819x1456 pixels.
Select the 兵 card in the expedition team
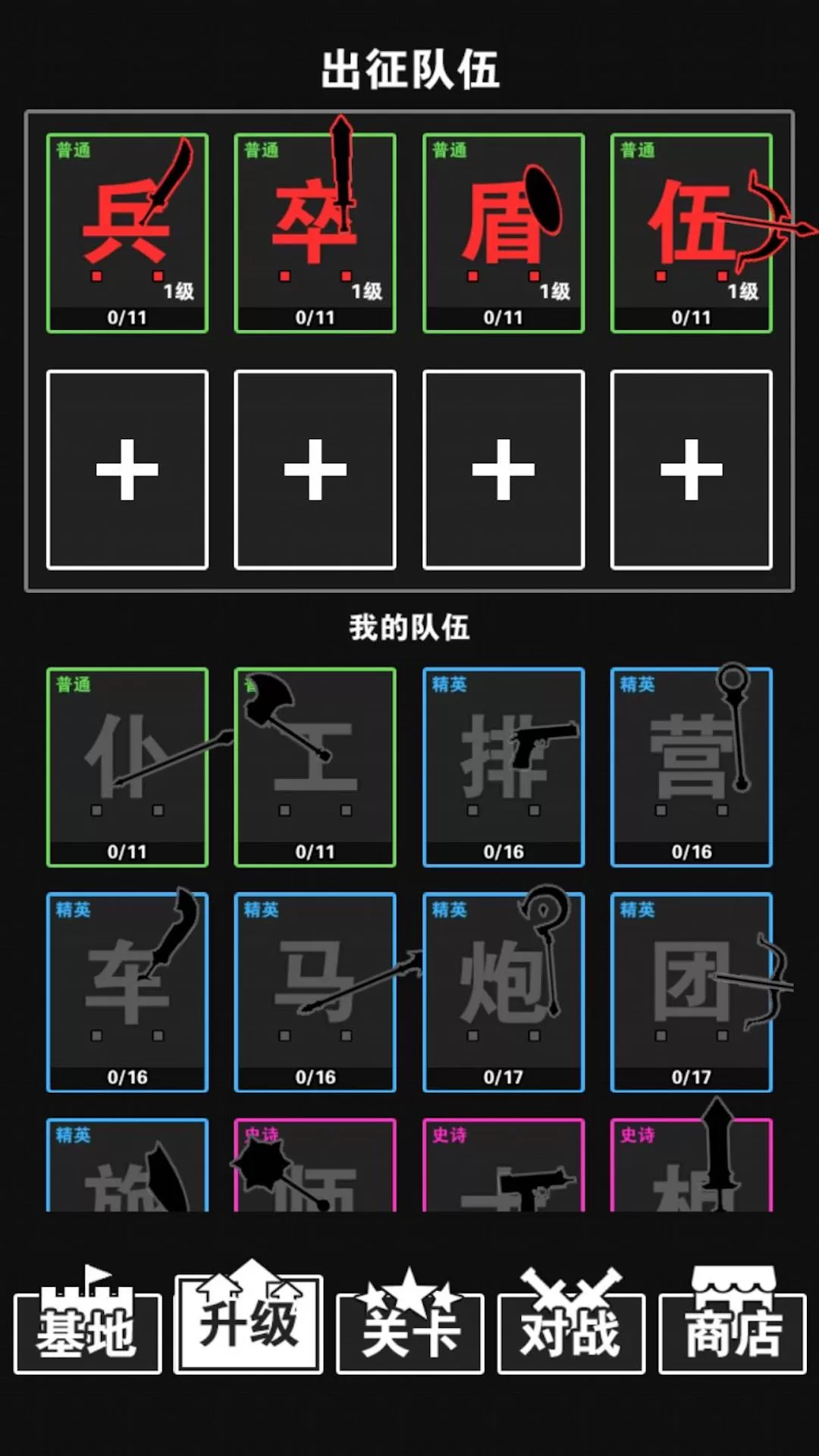click(x=127, y=234)
